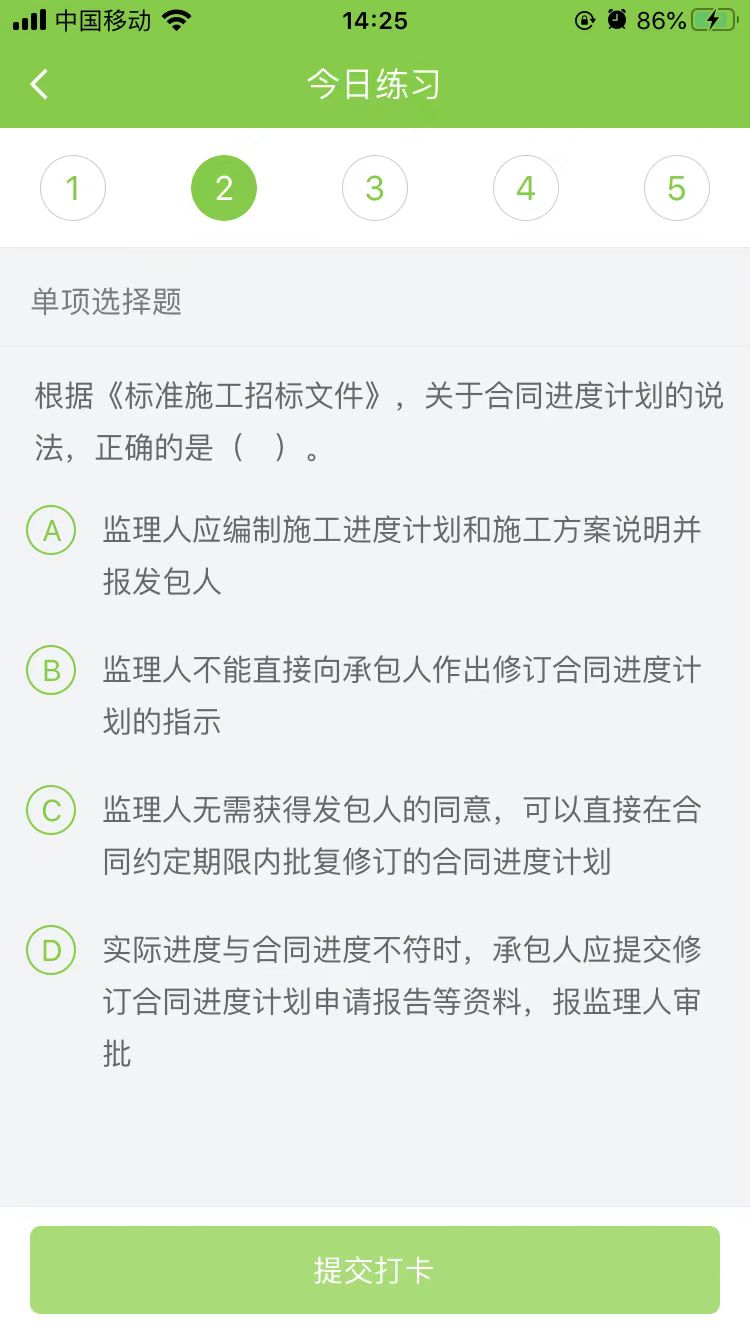Mark answer option D
The image size is (750, 1334).
52,951
